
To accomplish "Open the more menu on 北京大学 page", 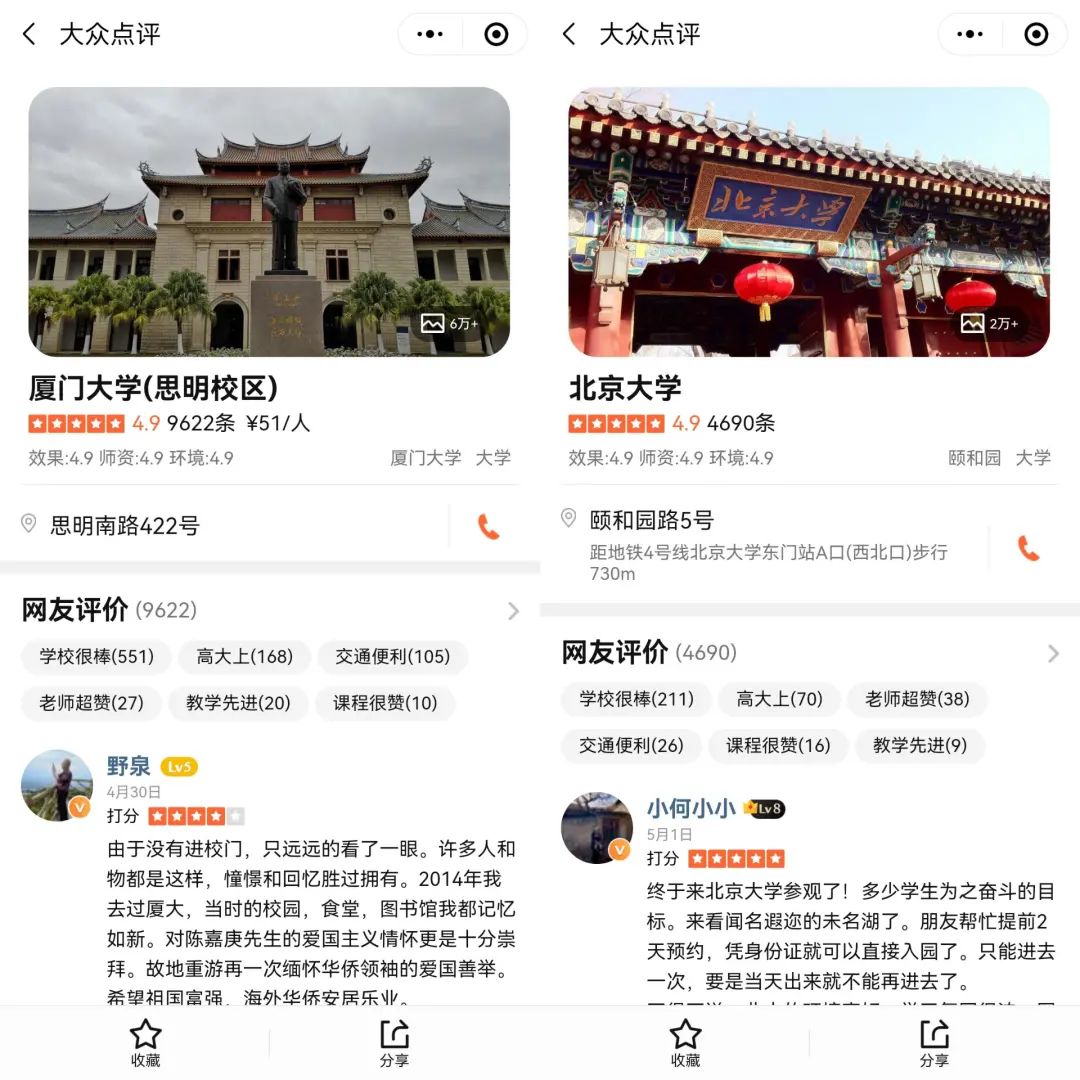I will tap(969, 34).
